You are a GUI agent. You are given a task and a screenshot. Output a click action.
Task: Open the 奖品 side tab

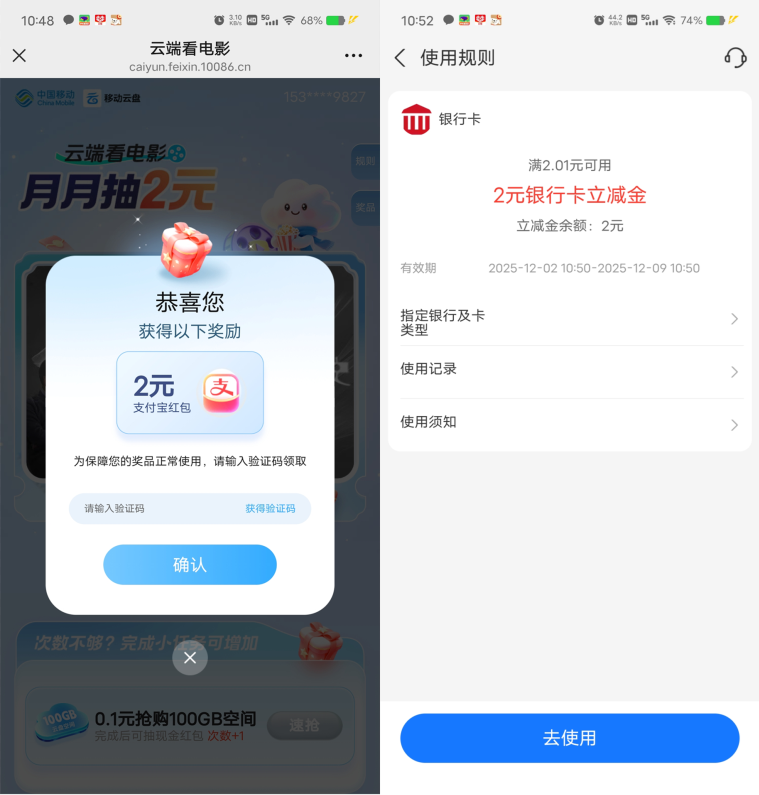(x=365, y=207)
